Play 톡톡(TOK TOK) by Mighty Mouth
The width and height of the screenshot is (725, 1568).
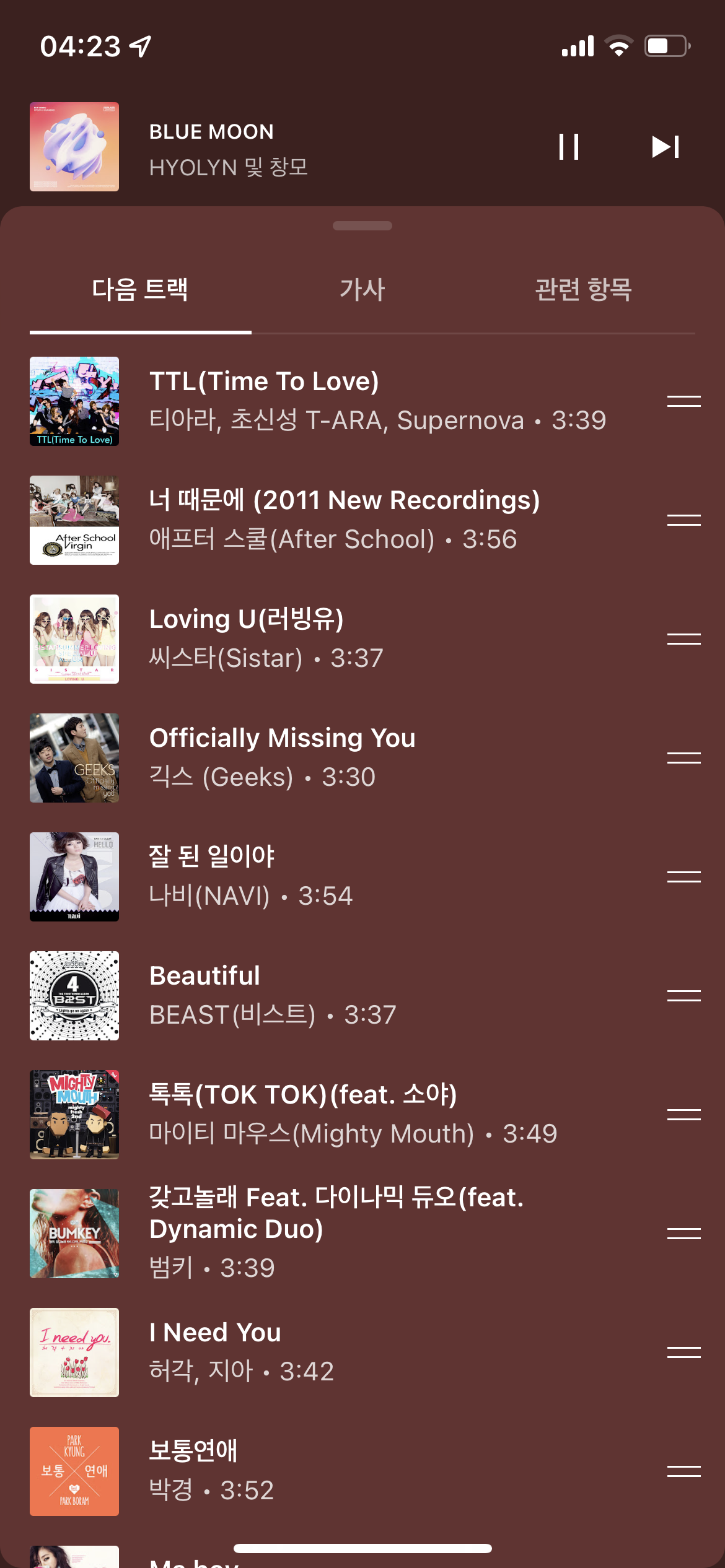click(x=347, y=1115)
